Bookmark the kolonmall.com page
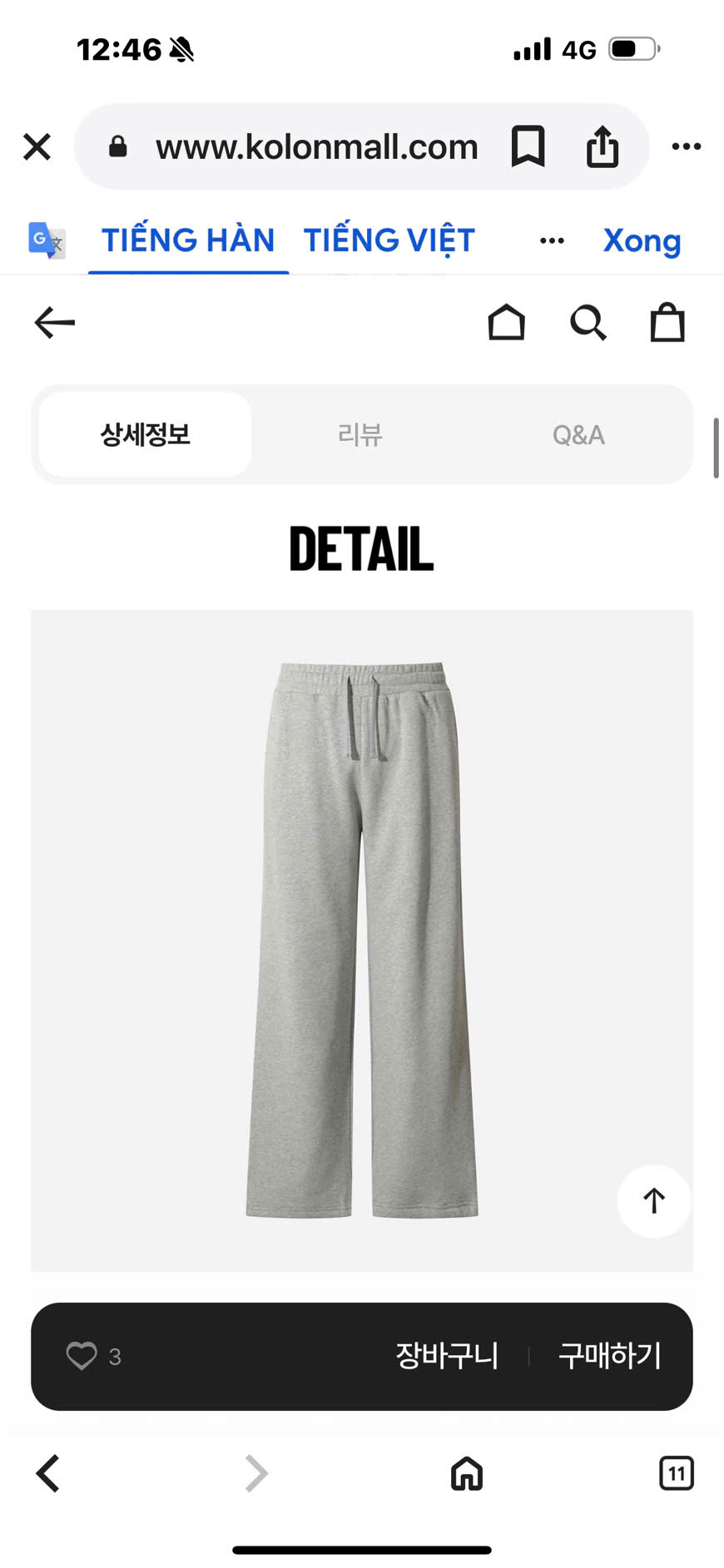The width and height of the screenshot is (724, 1568). pos(528,147)
